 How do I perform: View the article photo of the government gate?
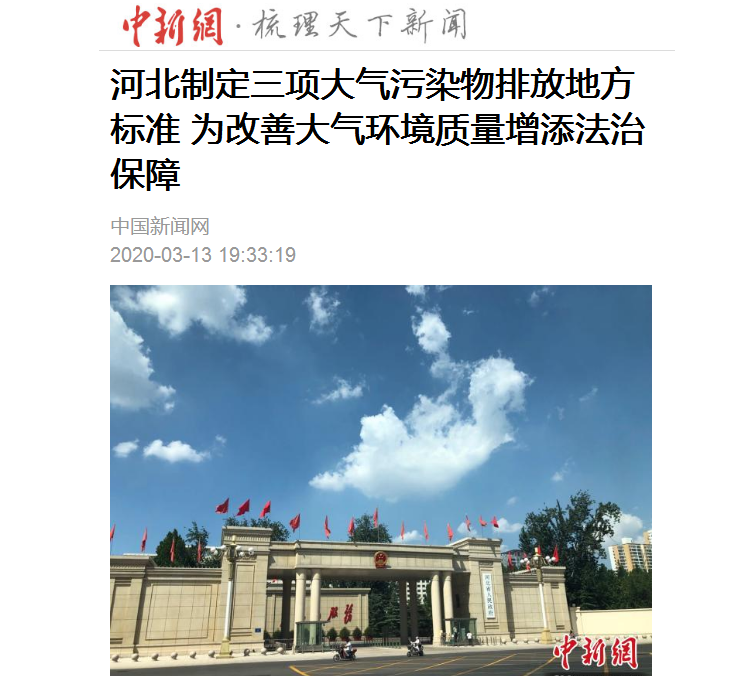click(380, 480)
